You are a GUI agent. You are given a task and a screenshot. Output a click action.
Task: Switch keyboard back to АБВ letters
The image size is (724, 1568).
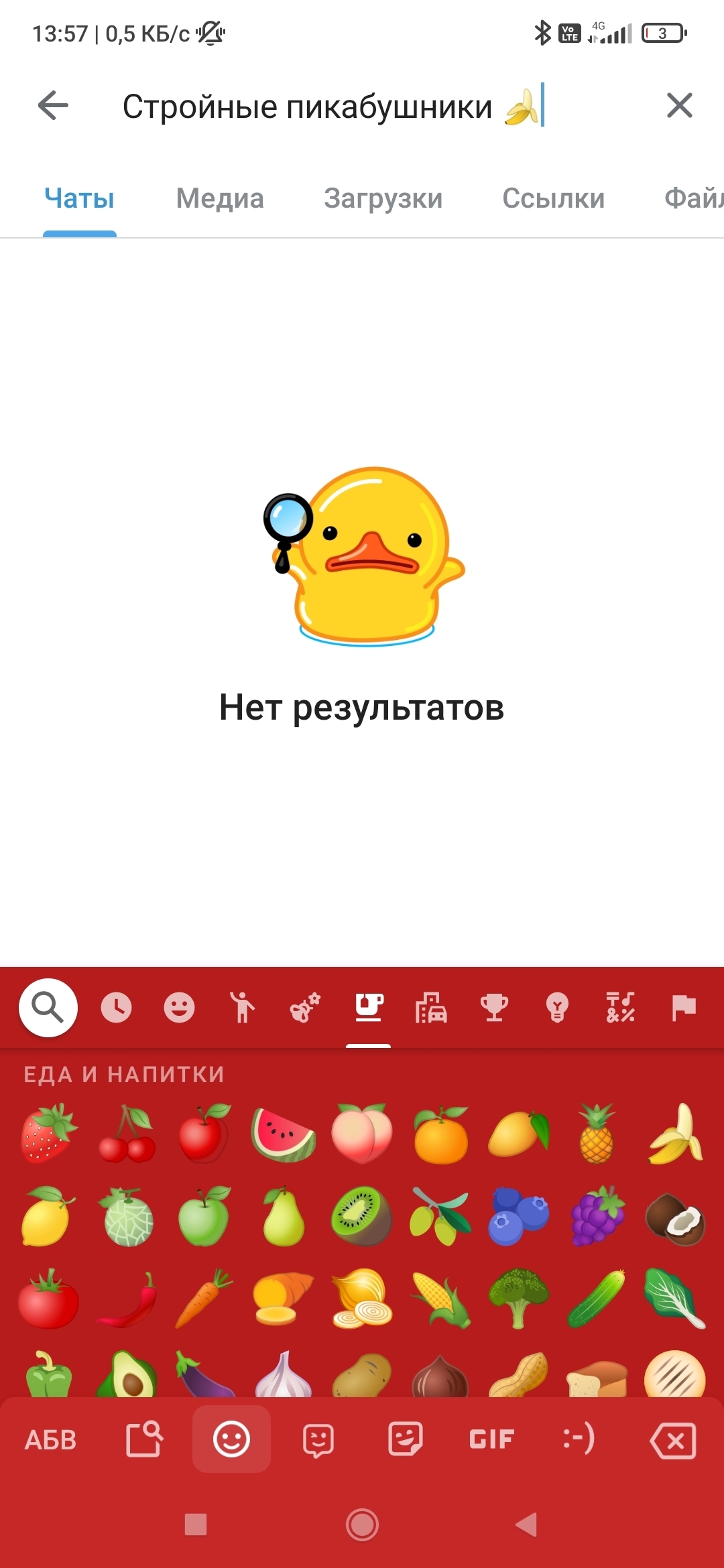pyautogui.click(x=51, y=1439)
